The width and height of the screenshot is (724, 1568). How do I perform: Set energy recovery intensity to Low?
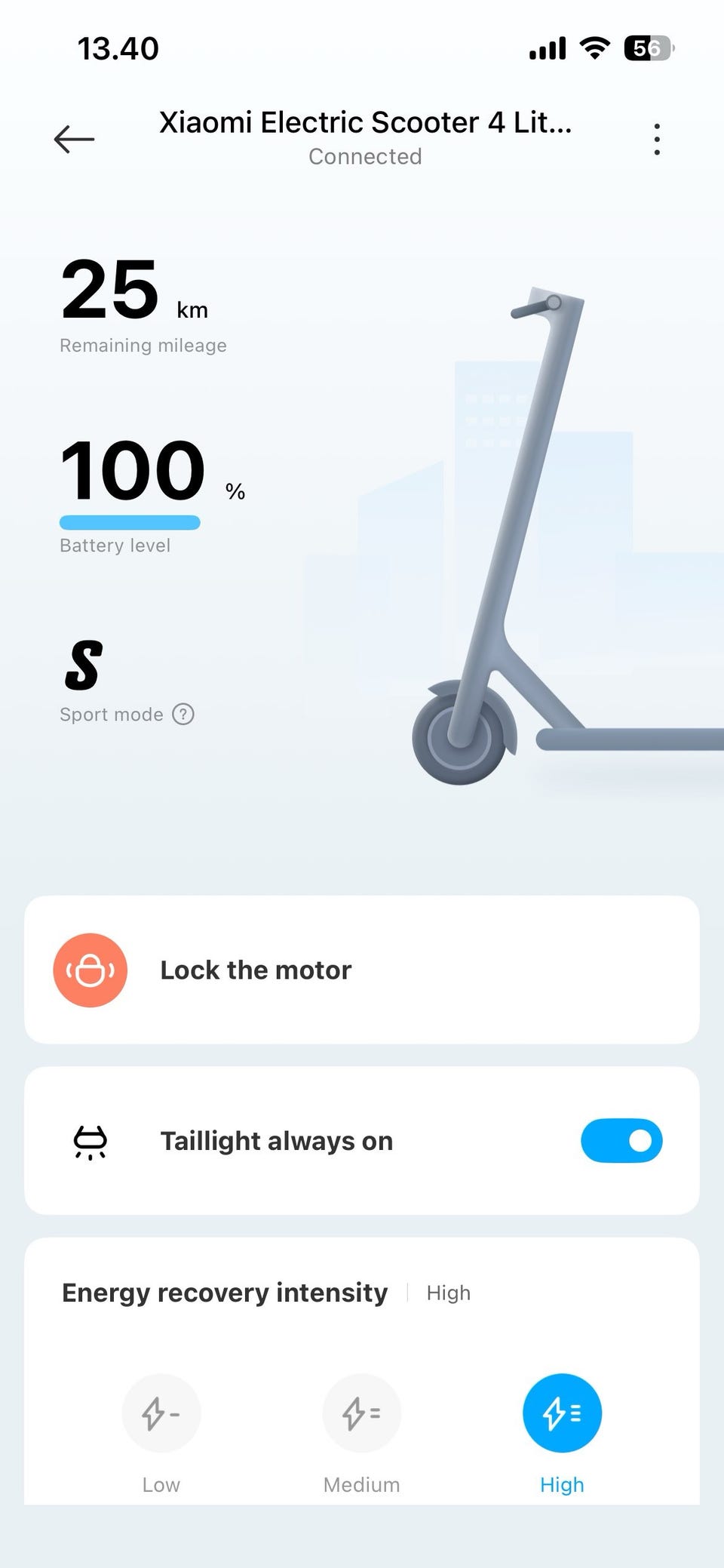(161, 1413)
